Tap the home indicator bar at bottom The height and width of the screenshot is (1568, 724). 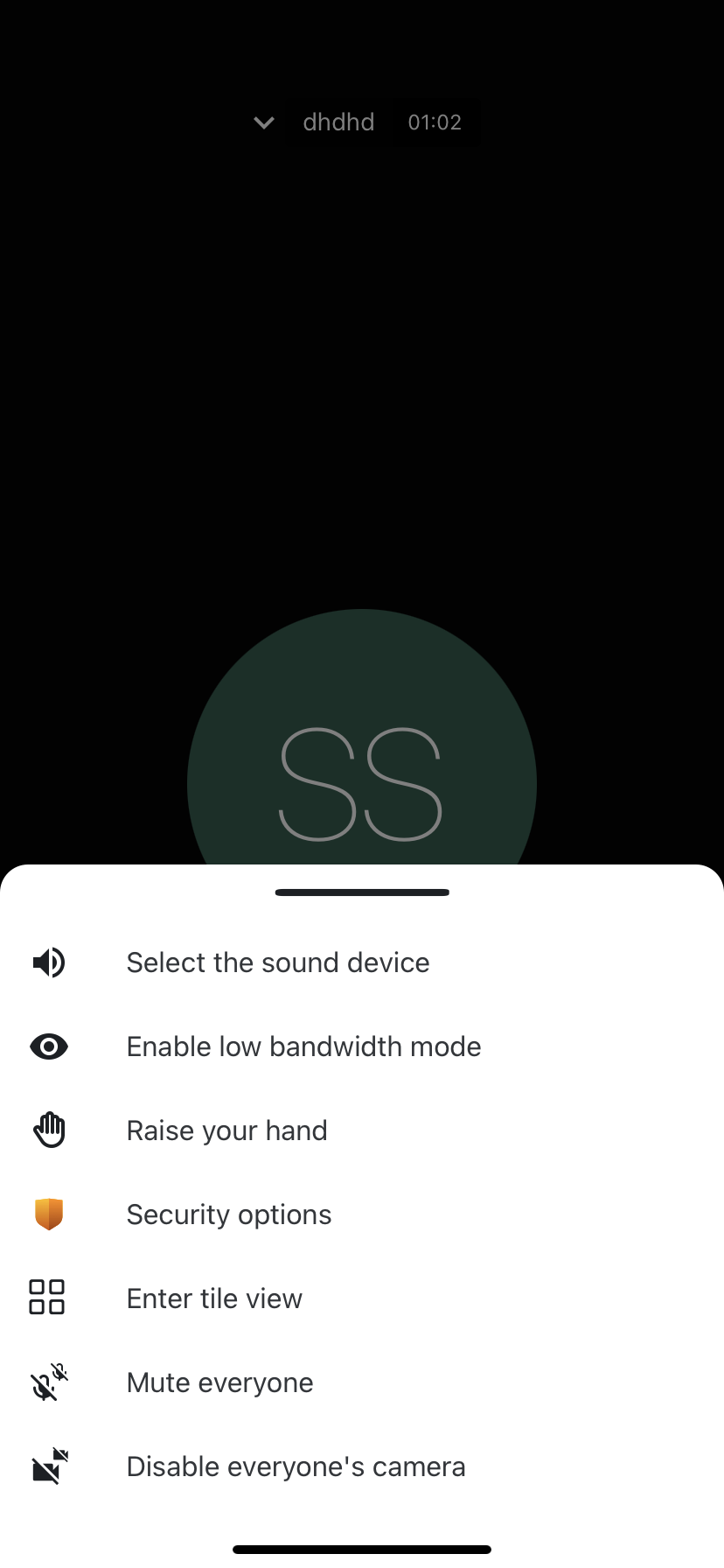[x=361, y=1548]
